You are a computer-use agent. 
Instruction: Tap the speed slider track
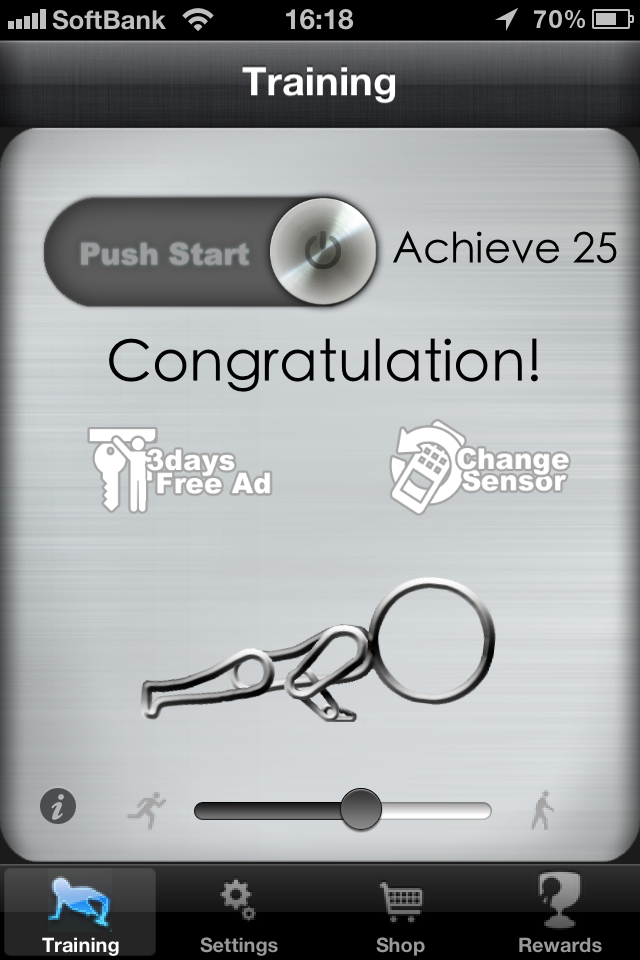440,810
